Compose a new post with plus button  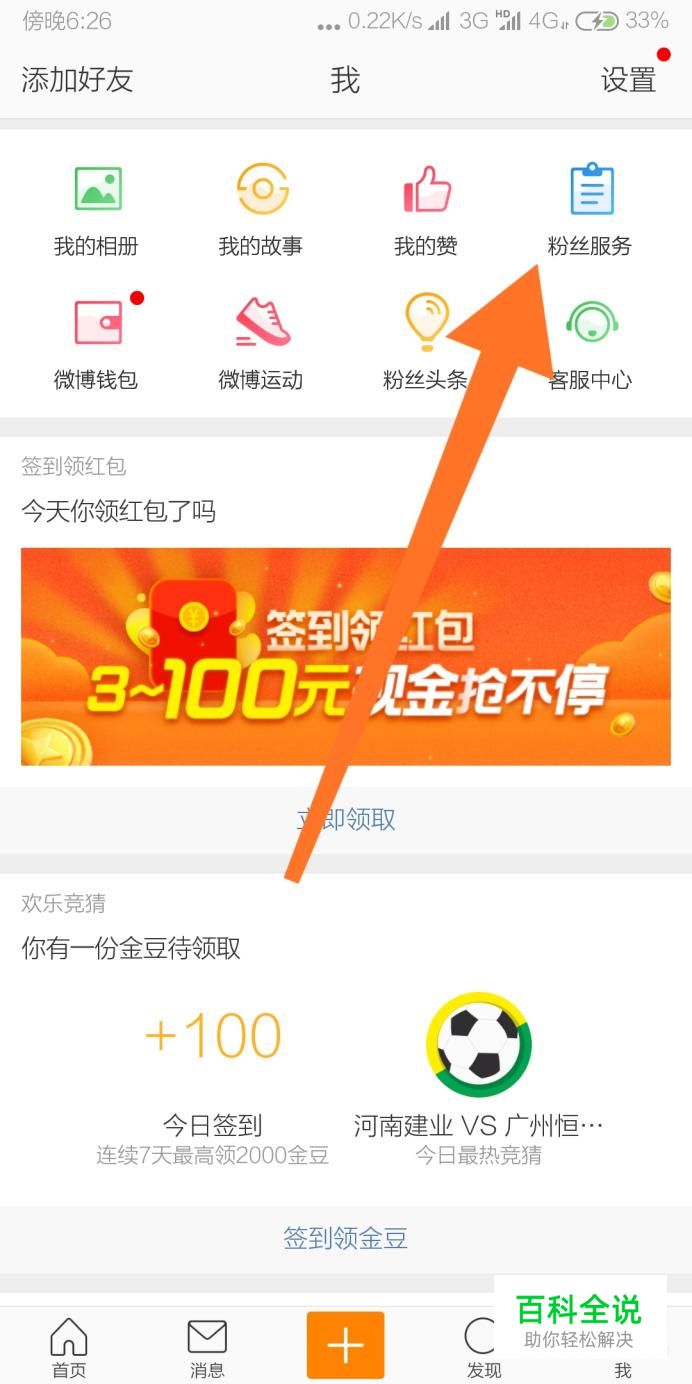click(x=345, y=1345)
